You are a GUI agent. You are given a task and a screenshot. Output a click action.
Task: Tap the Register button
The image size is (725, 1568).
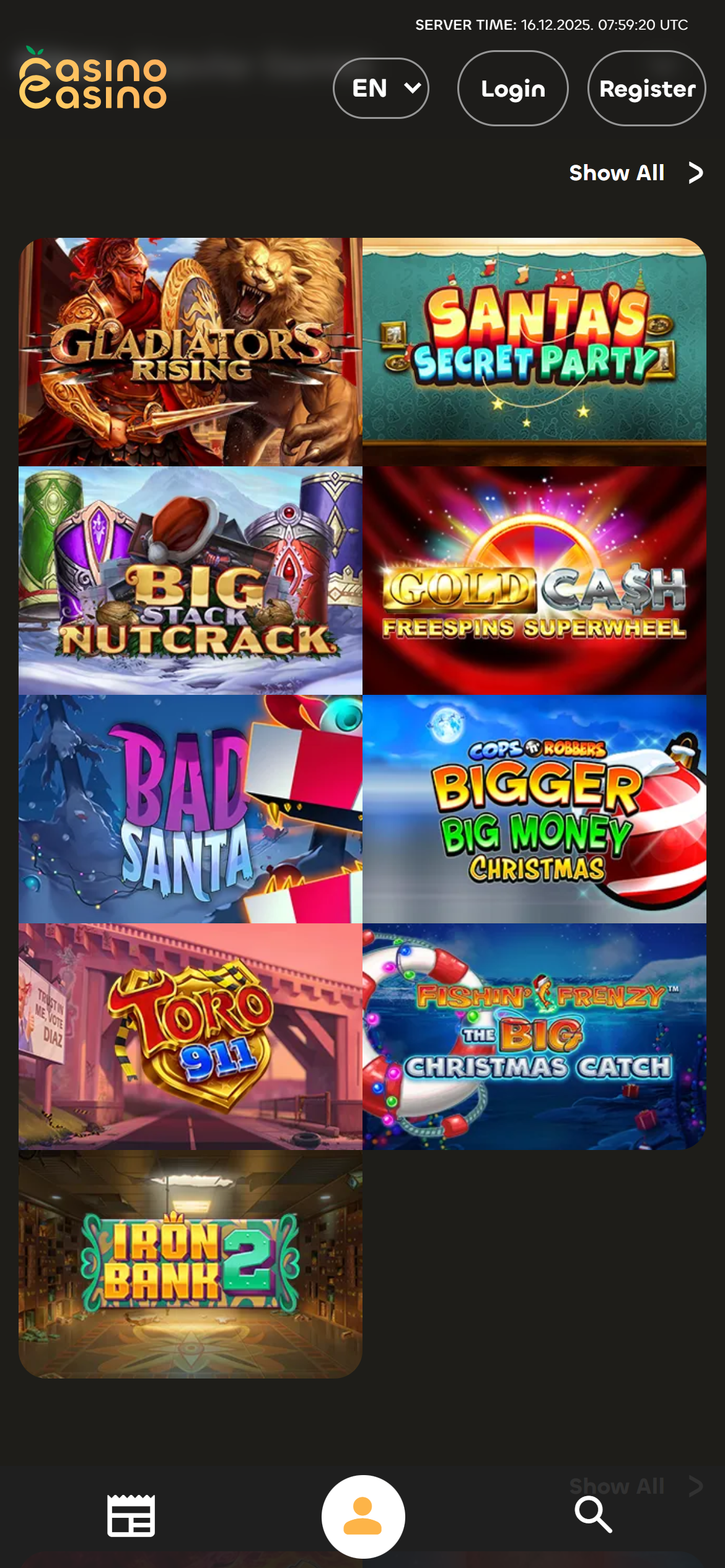click(x=646, y=88)
